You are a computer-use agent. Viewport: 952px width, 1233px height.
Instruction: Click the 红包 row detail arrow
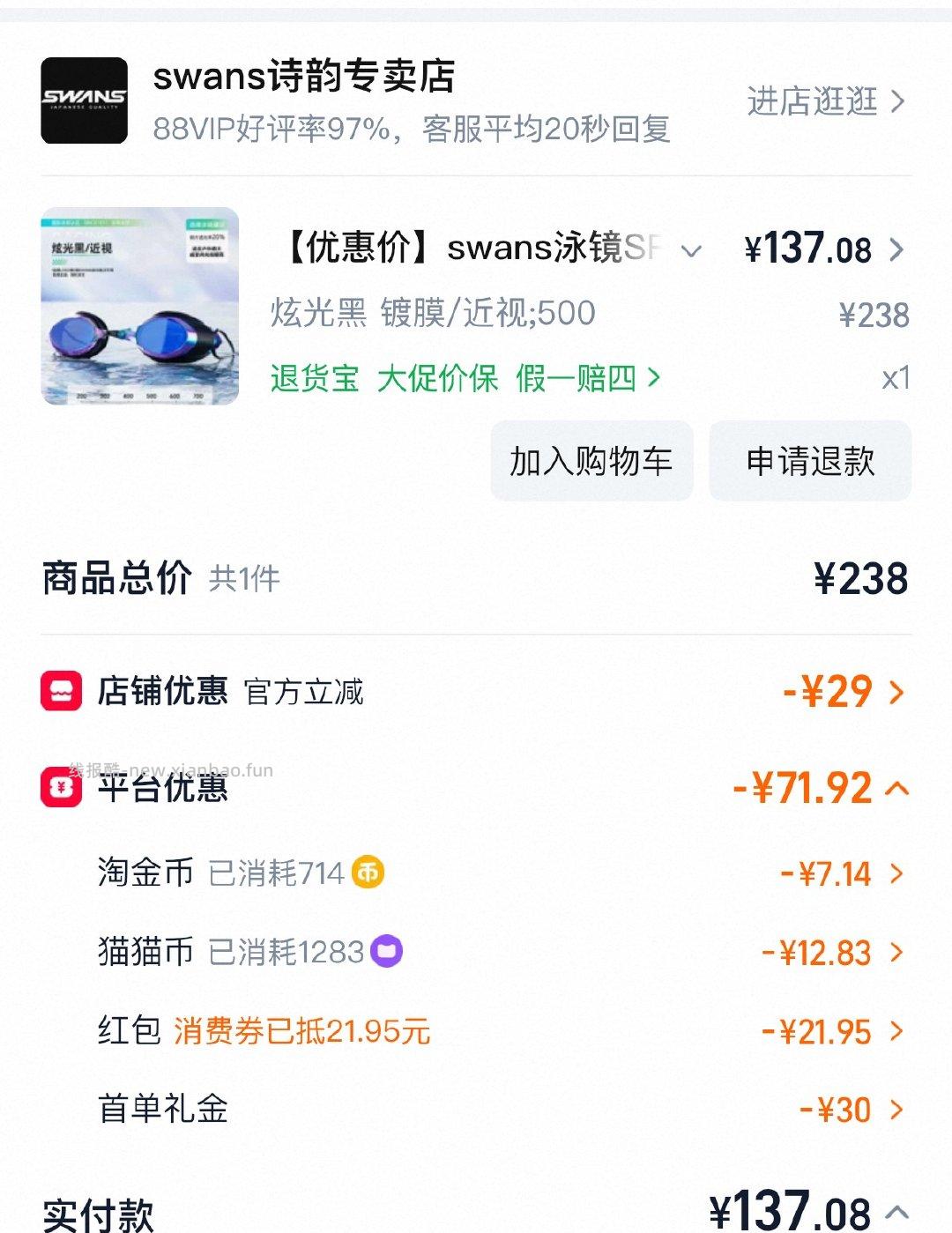898,1031
